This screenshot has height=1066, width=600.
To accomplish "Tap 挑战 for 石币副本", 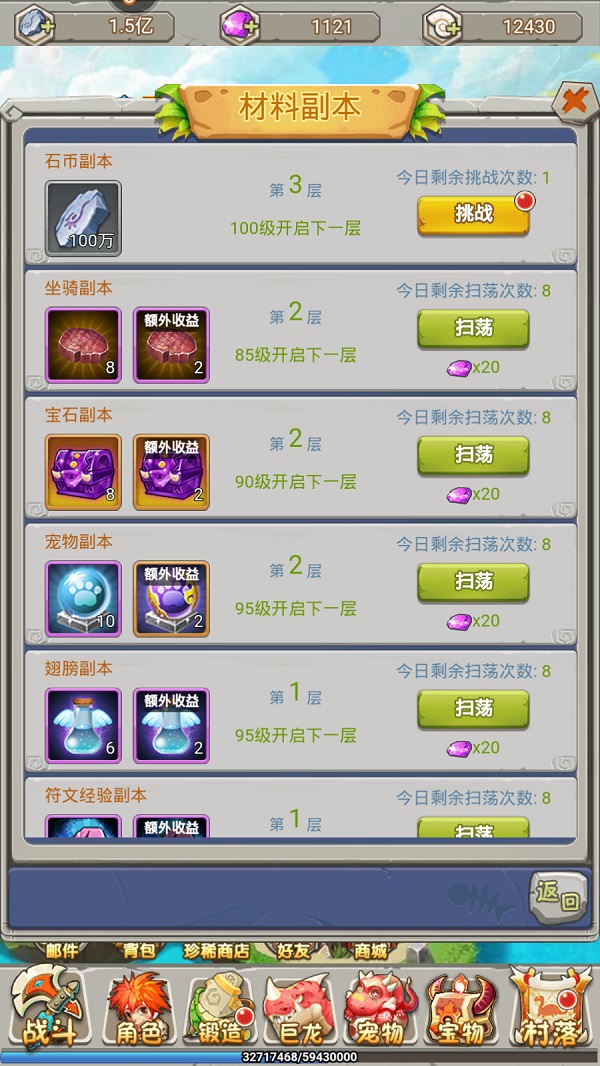I will pos(473,214).
